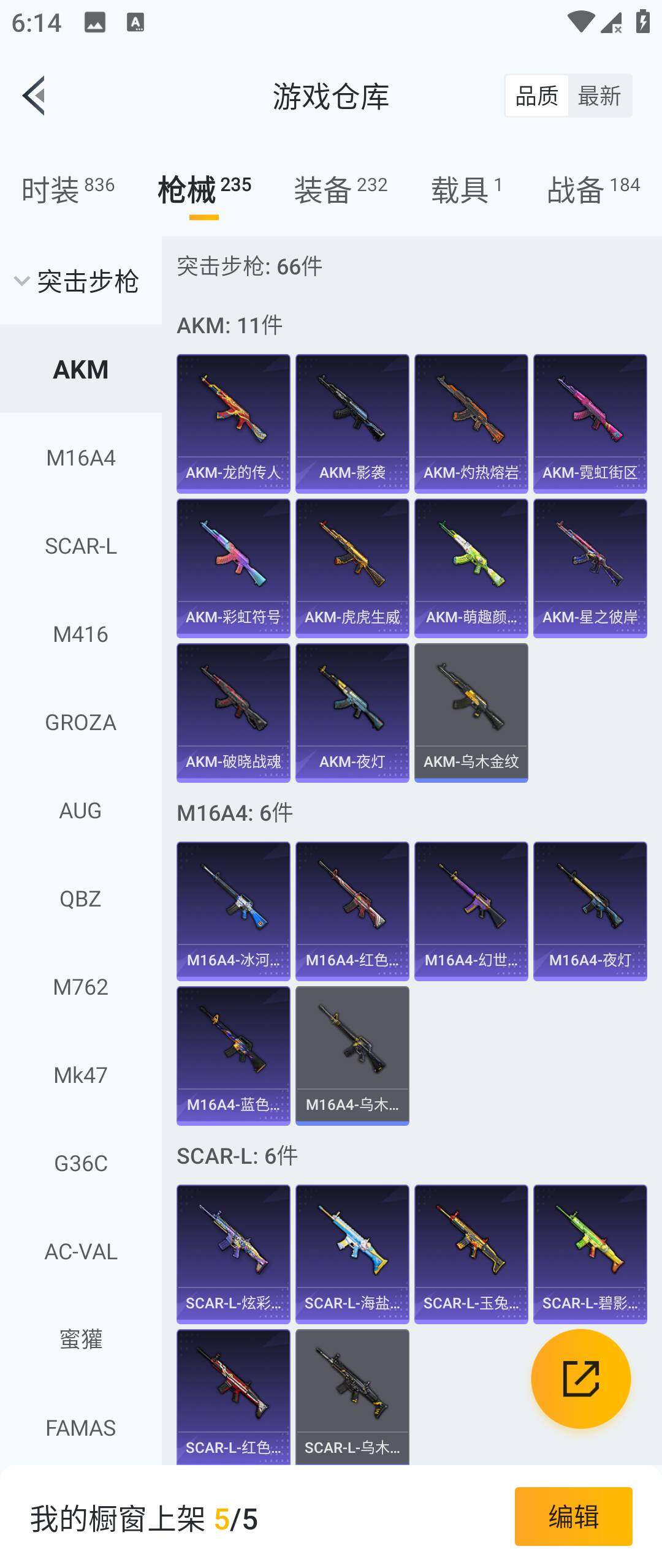This screenshot has width=662, height=1568.
Task: Select M16A4 in the sidebar
Action: [x=80, y=458]
